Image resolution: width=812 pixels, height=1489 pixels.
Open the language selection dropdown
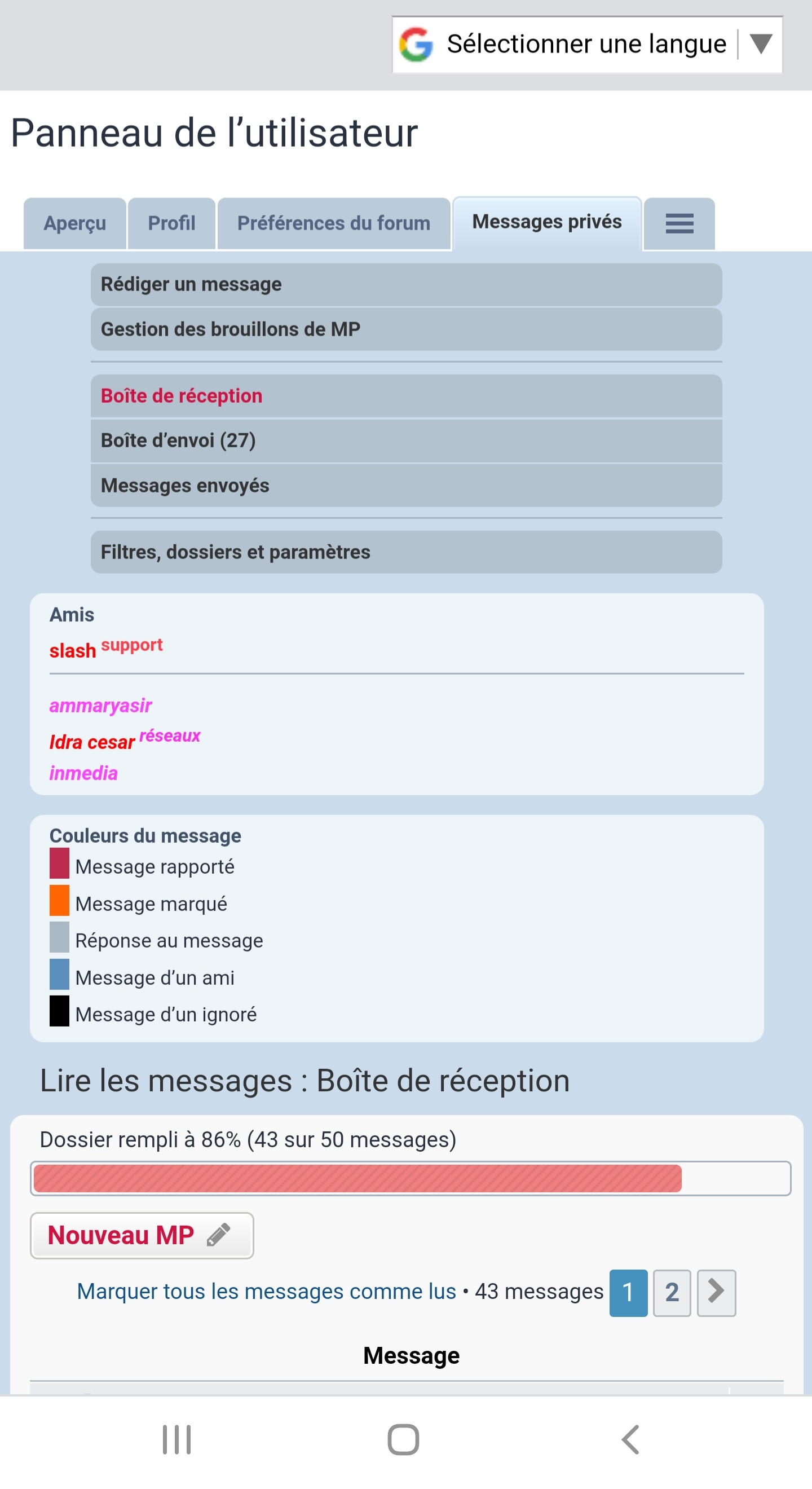coord(586,45)
